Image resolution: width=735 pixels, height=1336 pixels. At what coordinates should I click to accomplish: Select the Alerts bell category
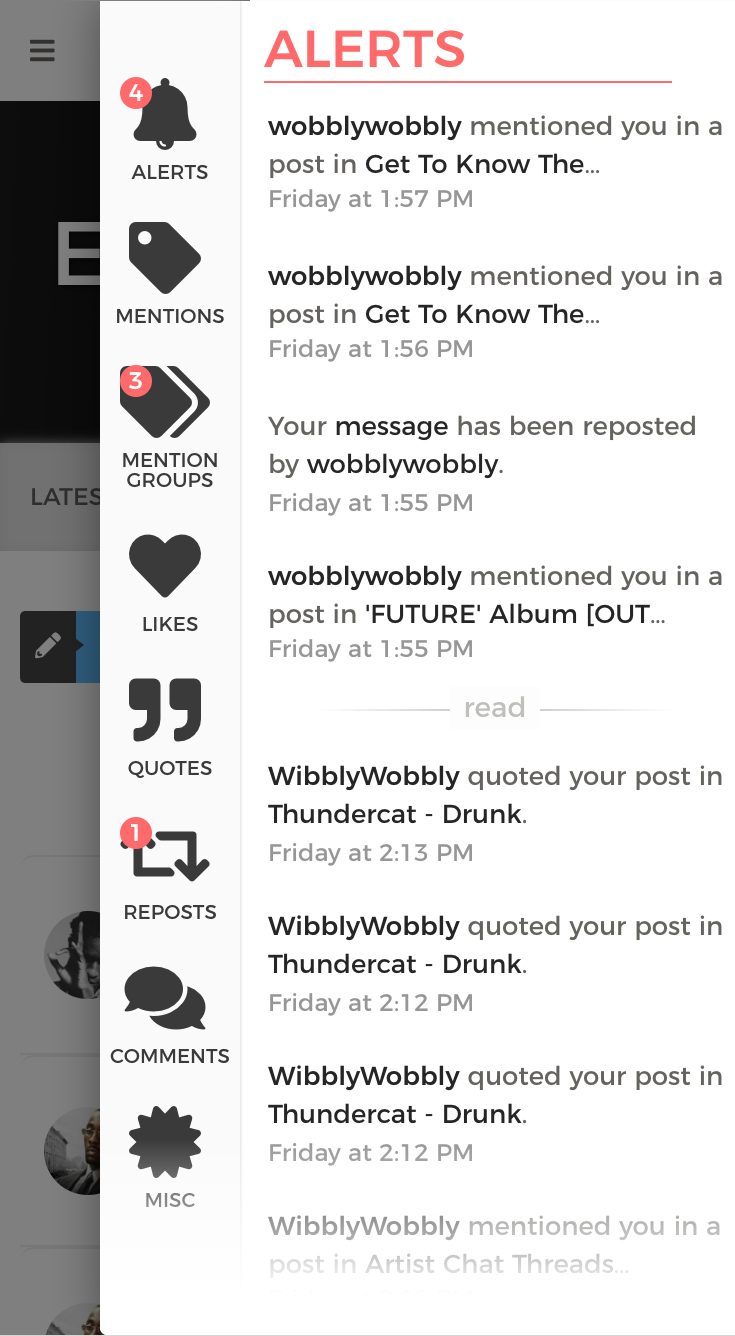169,130
